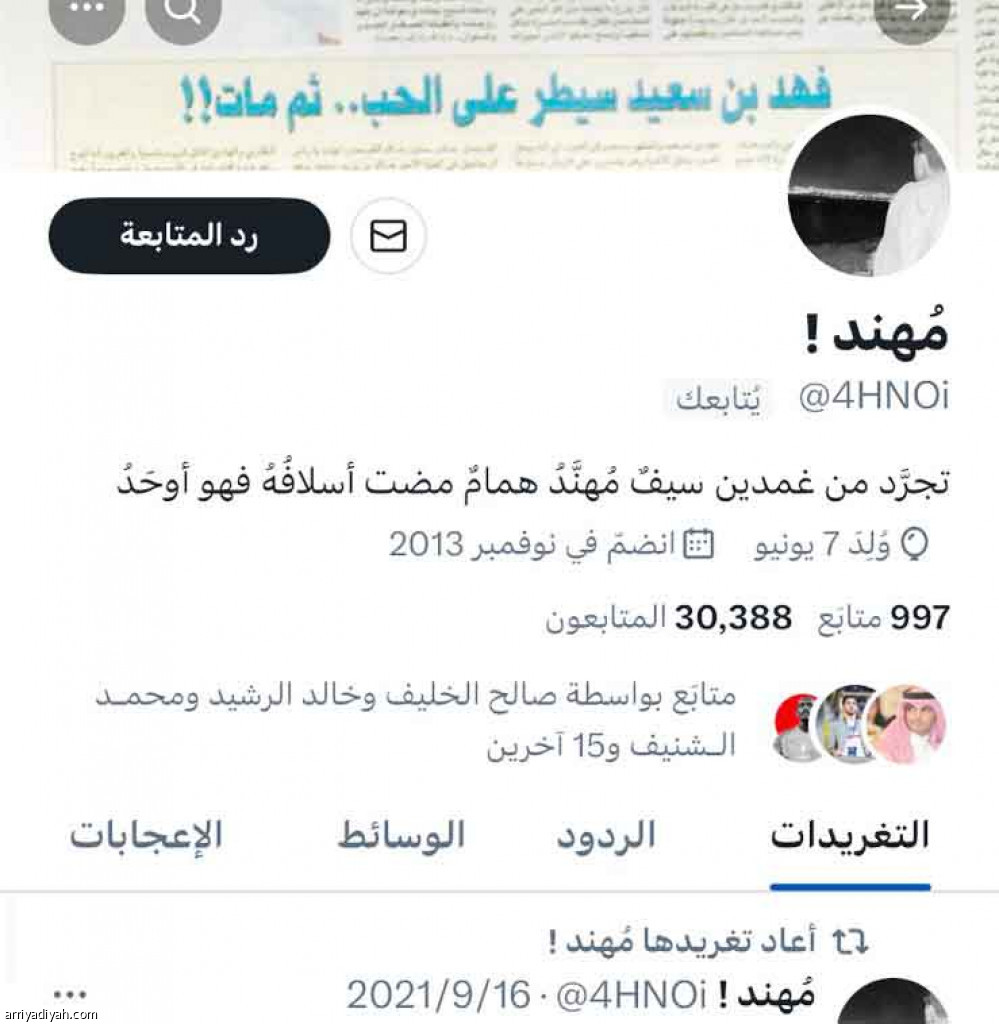The height and width of the screenshot is (1024, 999).
Task: Switch to the التغريدات tab
Action: pos(849,835)
